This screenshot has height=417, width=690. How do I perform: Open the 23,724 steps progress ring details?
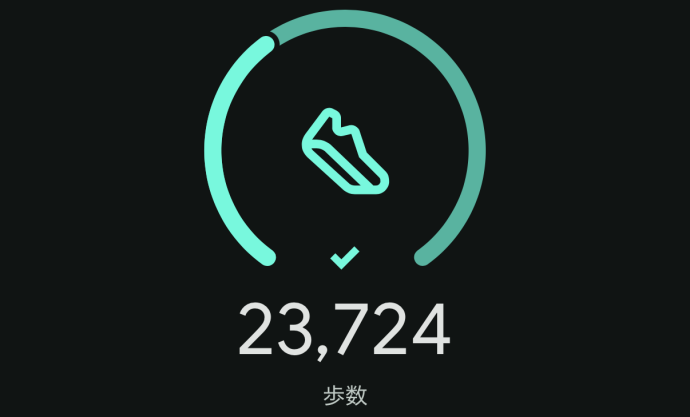pyautogui.click(x=344, y=150)
